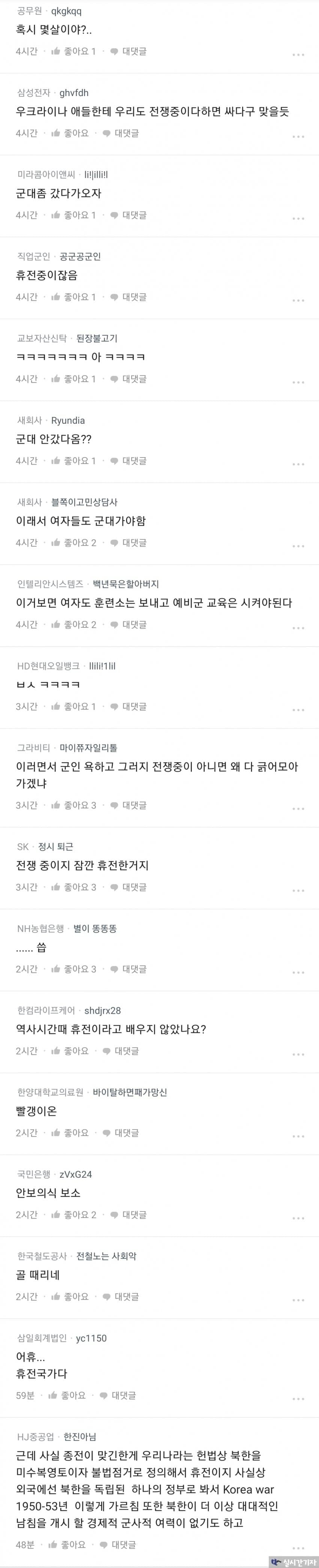This screenshot has width=319, height=1568.
Task: Like 전철노는 사회악's comment
Action: point(69,1297)
